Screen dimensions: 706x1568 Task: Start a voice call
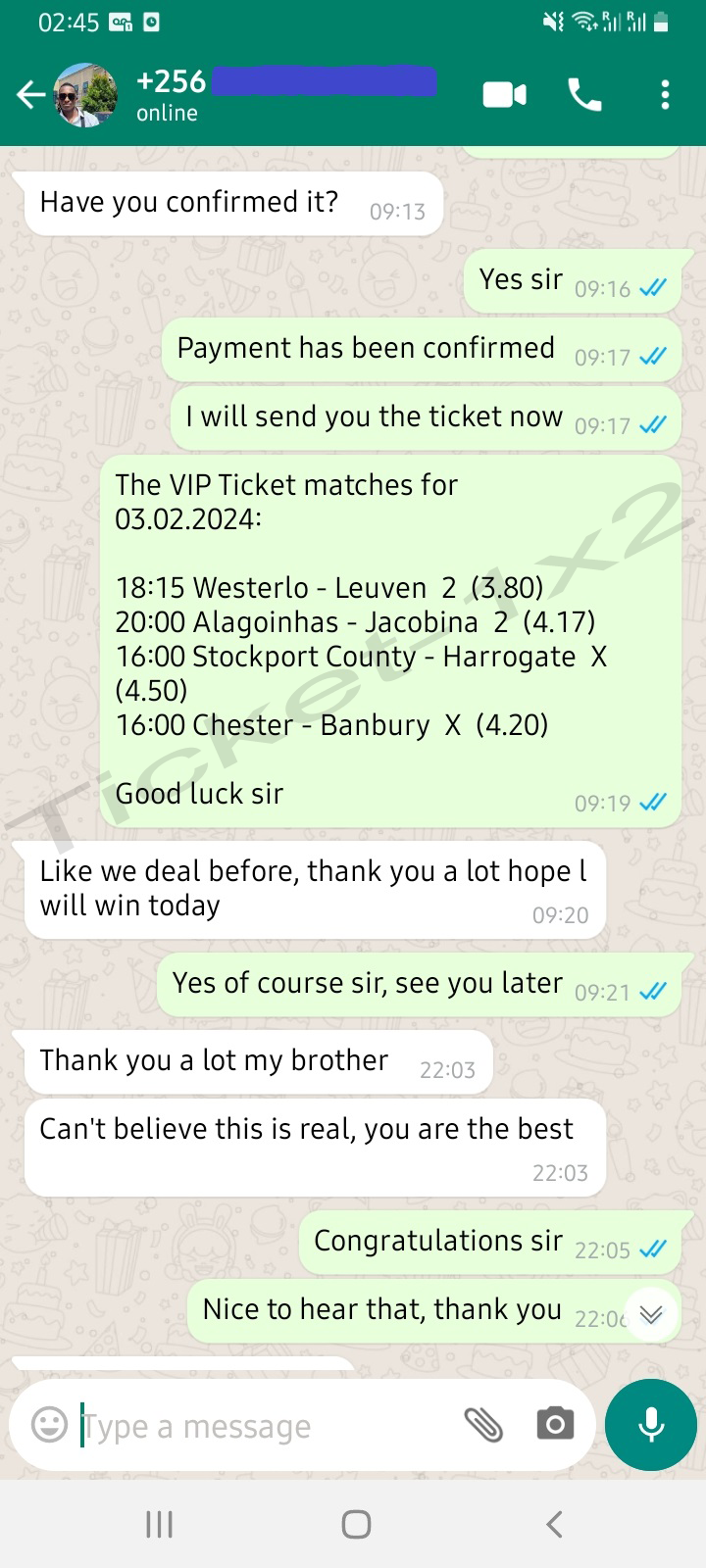click(585, 95)
